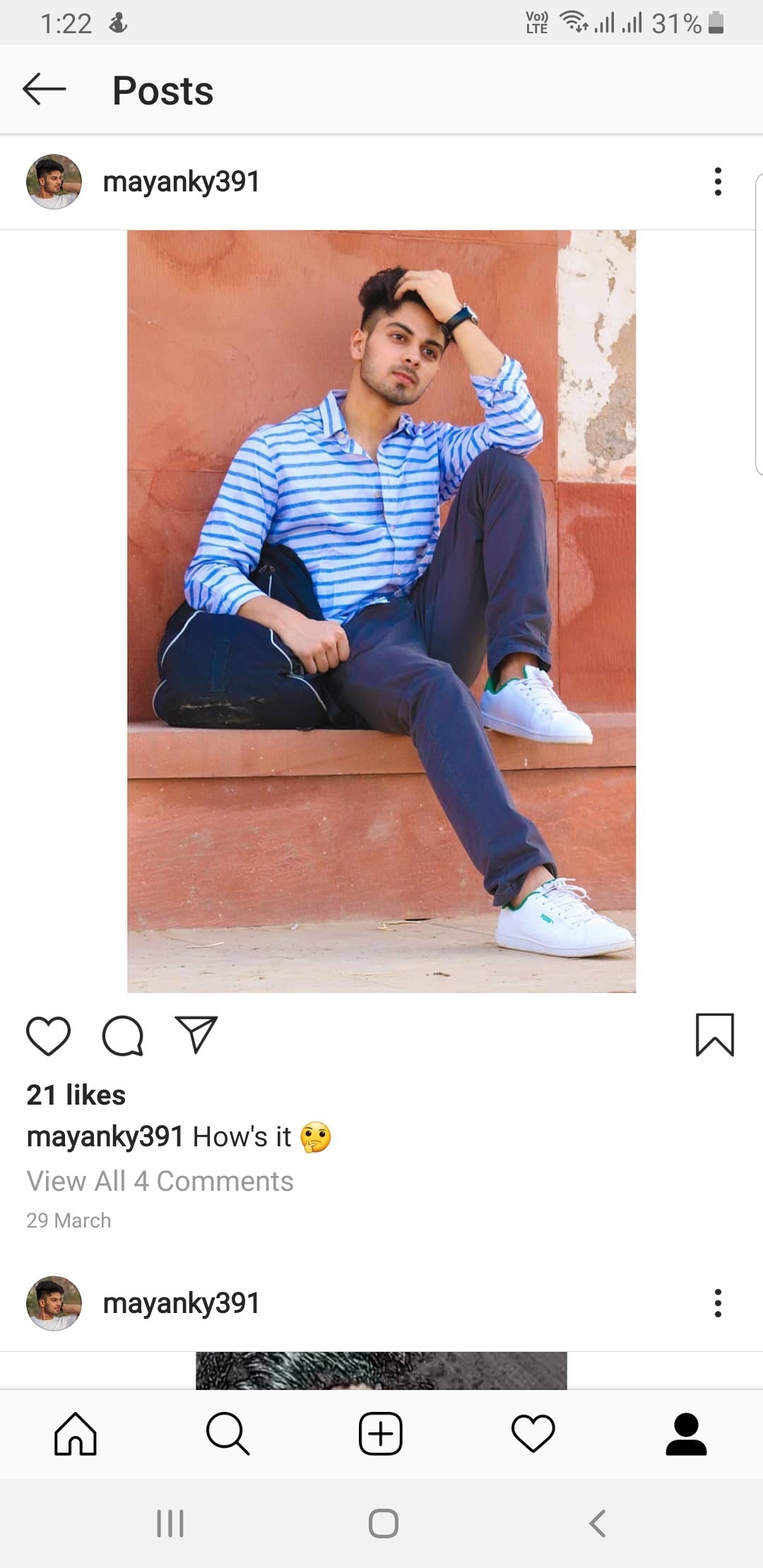The height and width of the screenshot is (1568, 763).
Task: Open options menu on the first post
Action: [718, 182]
